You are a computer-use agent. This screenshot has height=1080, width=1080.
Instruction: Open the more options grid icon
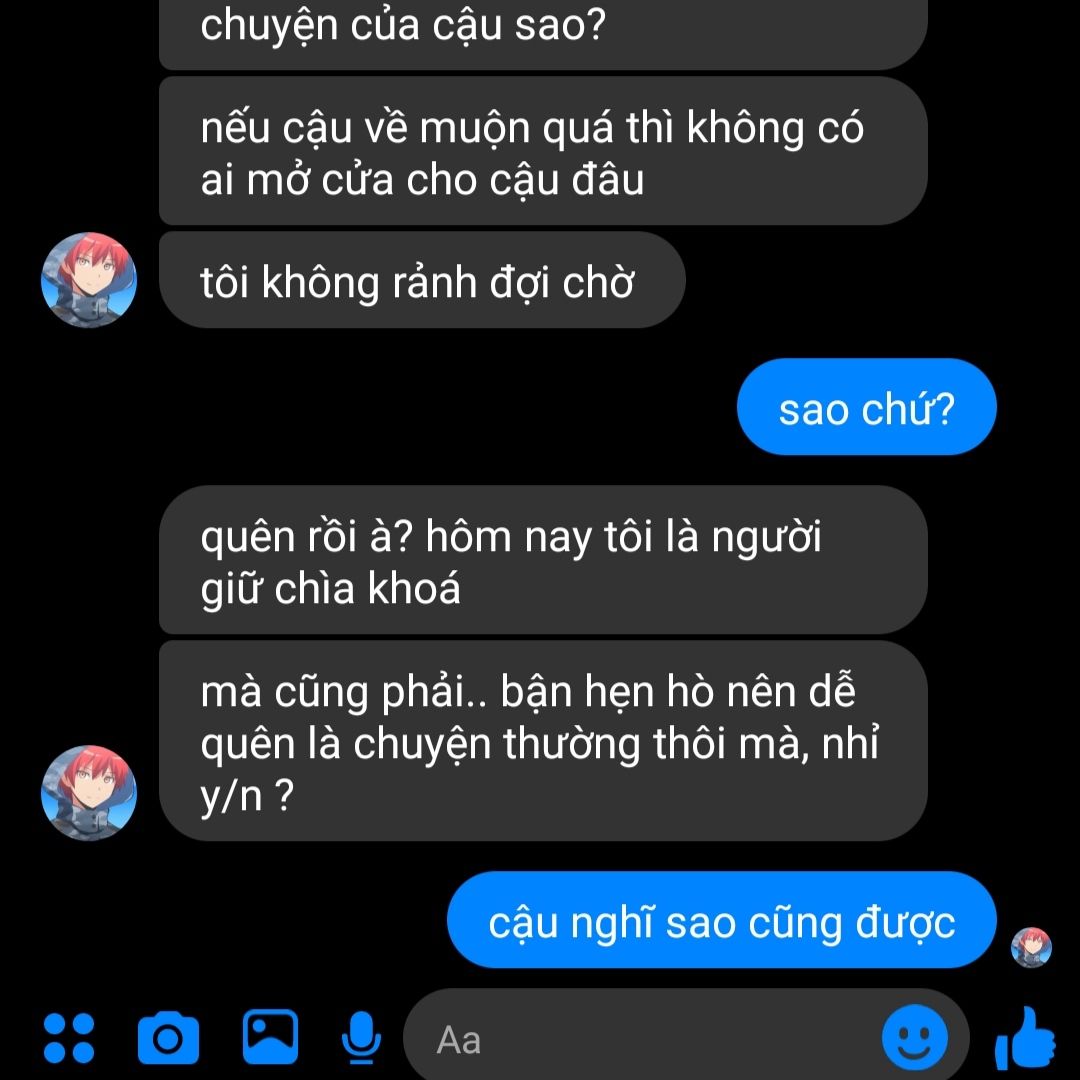point(69,1038)
